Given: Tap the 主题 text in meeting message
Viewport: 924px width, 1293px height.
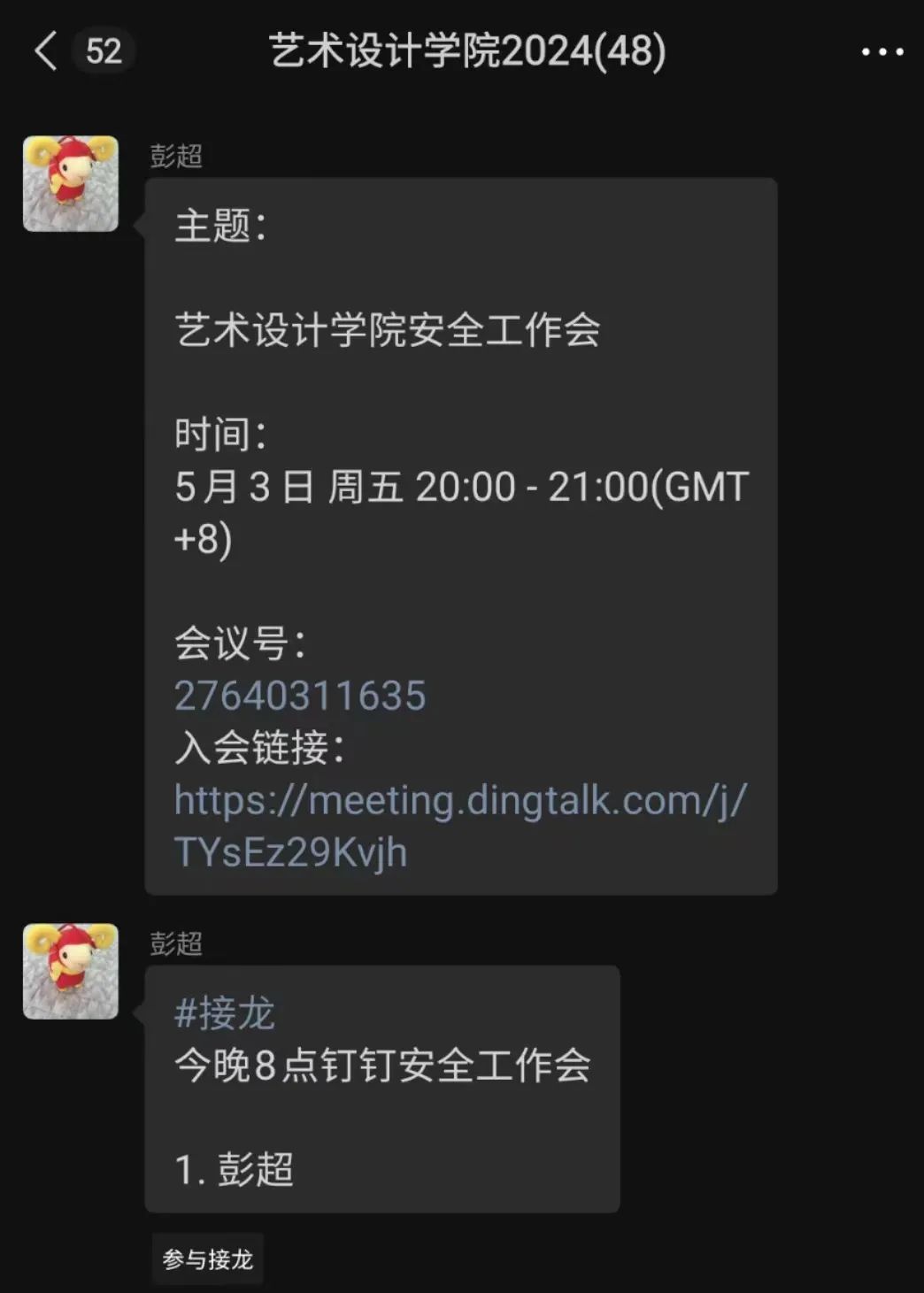Looking at the screenshot, I should (x=219, y=226).
